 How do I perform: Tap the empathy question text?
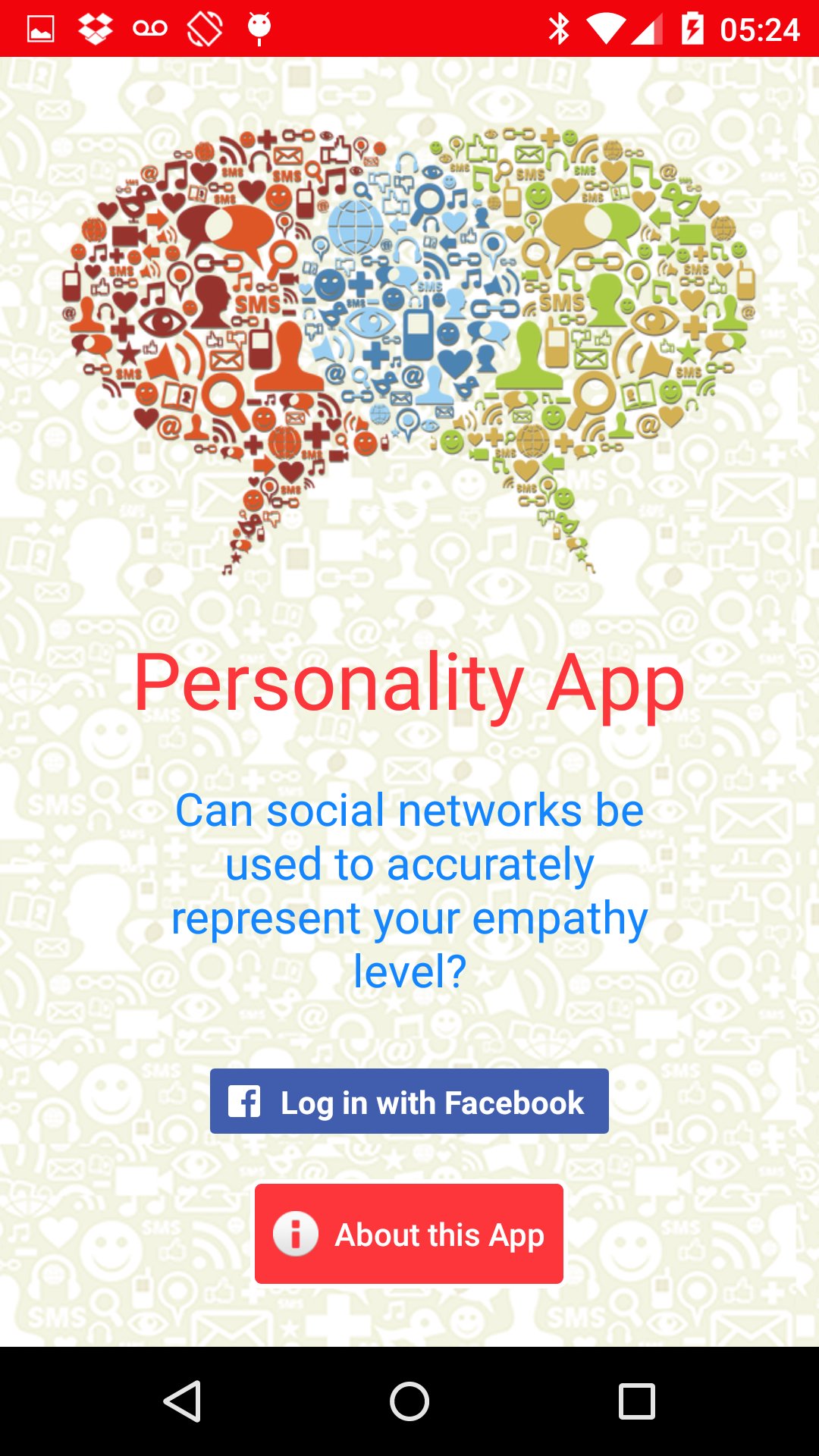point(409,887)
